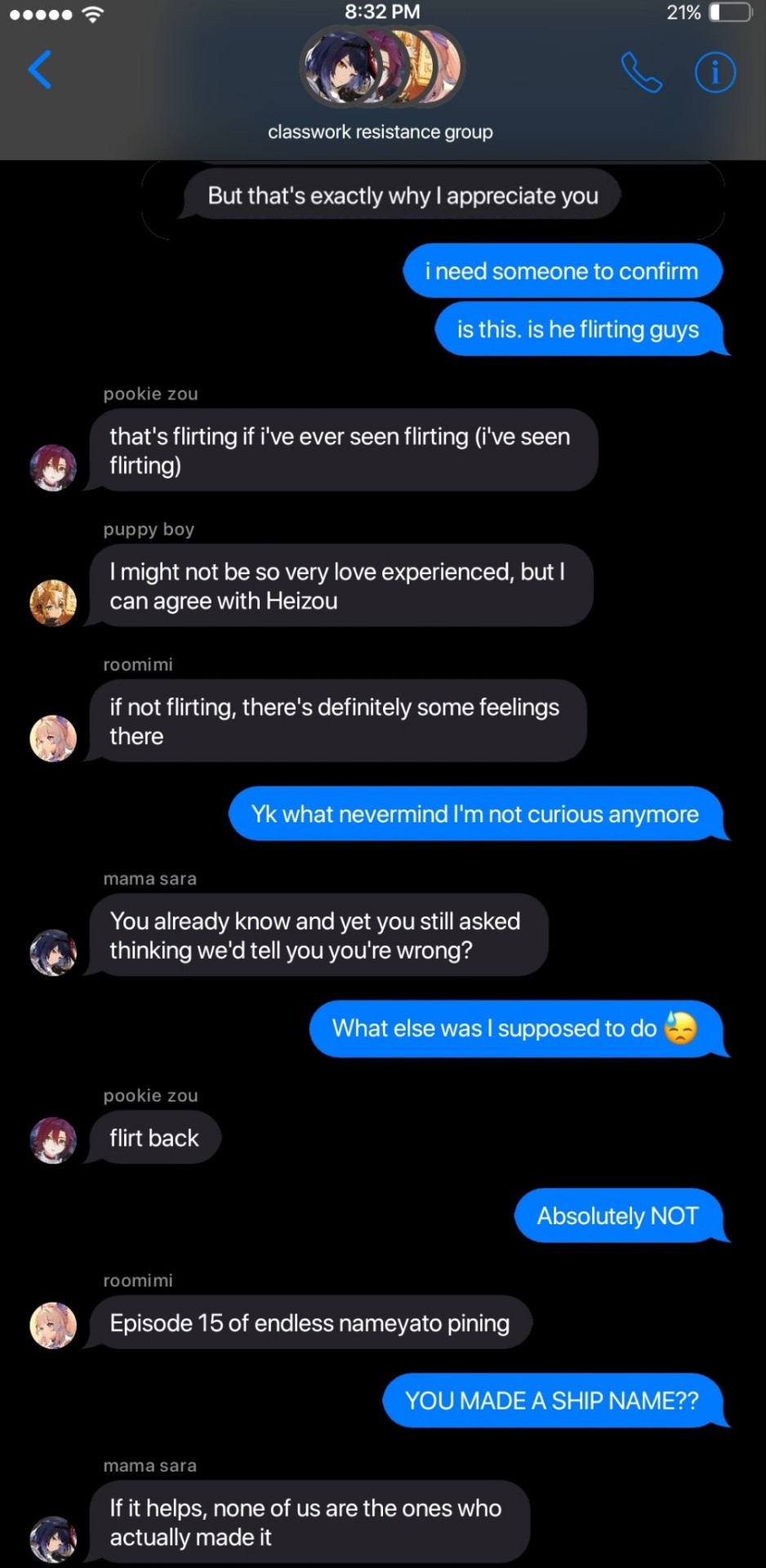Image resolution: width=766 pixels, height=1568 pixels.
Task: Tap pookie zou's avatar beside 'flirt back'
Action: click(x=53, y=1140)
